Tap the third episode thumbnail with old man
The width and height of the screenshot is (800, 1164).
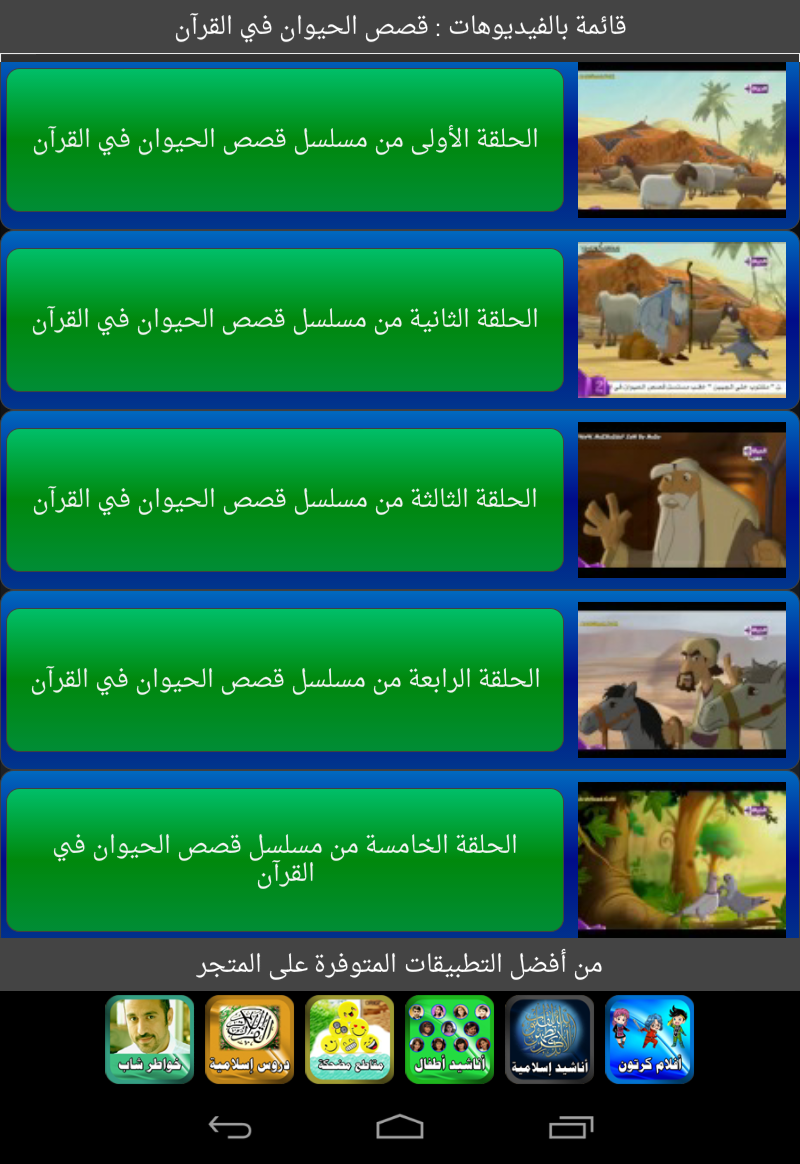[x=682, y=500]
